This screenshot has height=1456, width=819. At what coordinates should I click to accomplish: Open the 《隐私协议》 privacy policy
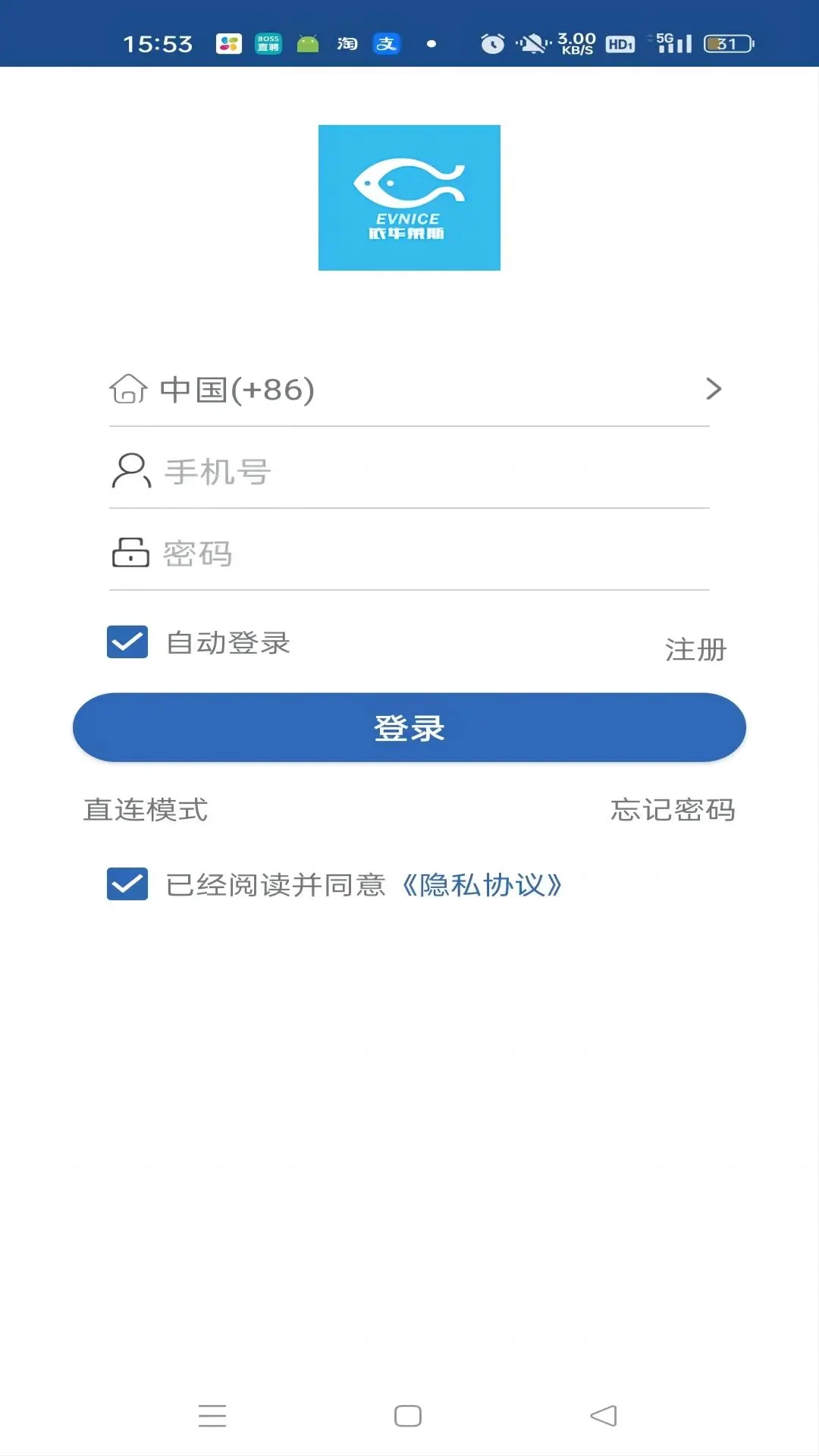click(x=485, y=884)
